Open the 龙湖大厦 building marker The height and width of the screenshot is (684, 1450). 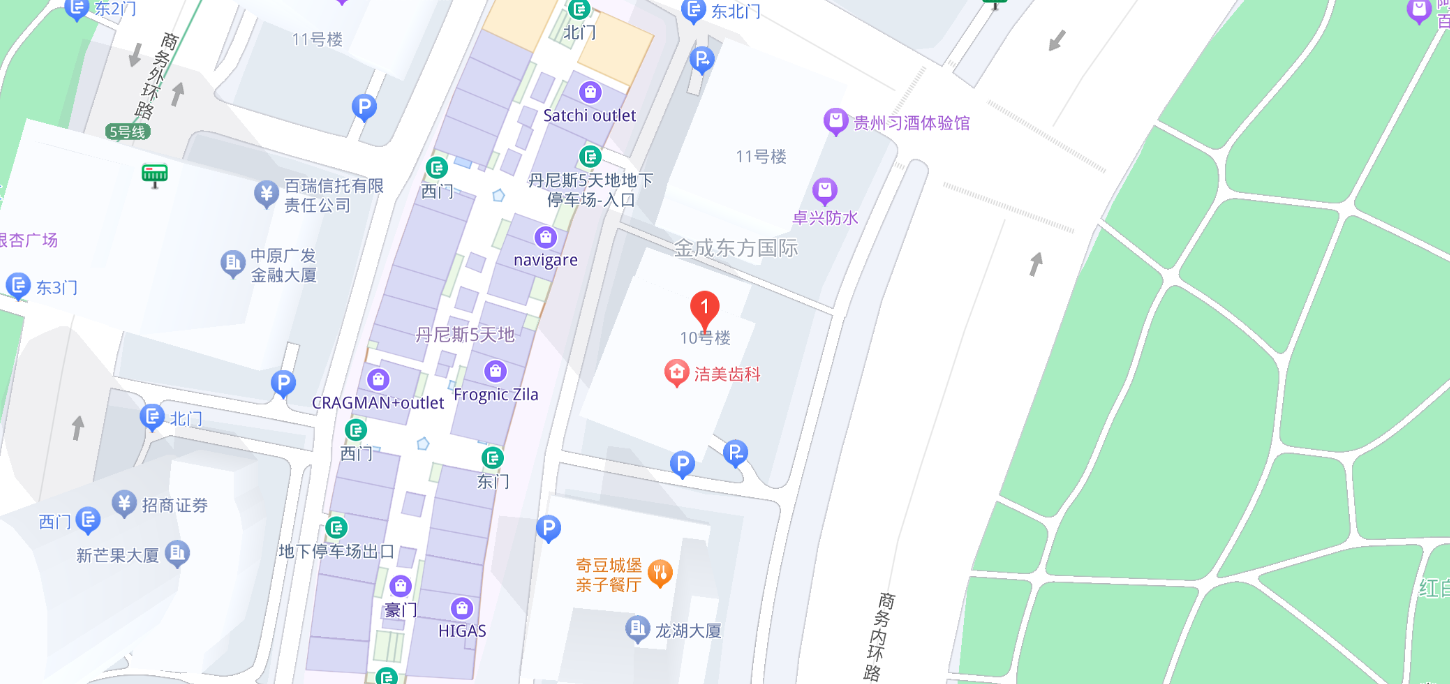point(637,629)
